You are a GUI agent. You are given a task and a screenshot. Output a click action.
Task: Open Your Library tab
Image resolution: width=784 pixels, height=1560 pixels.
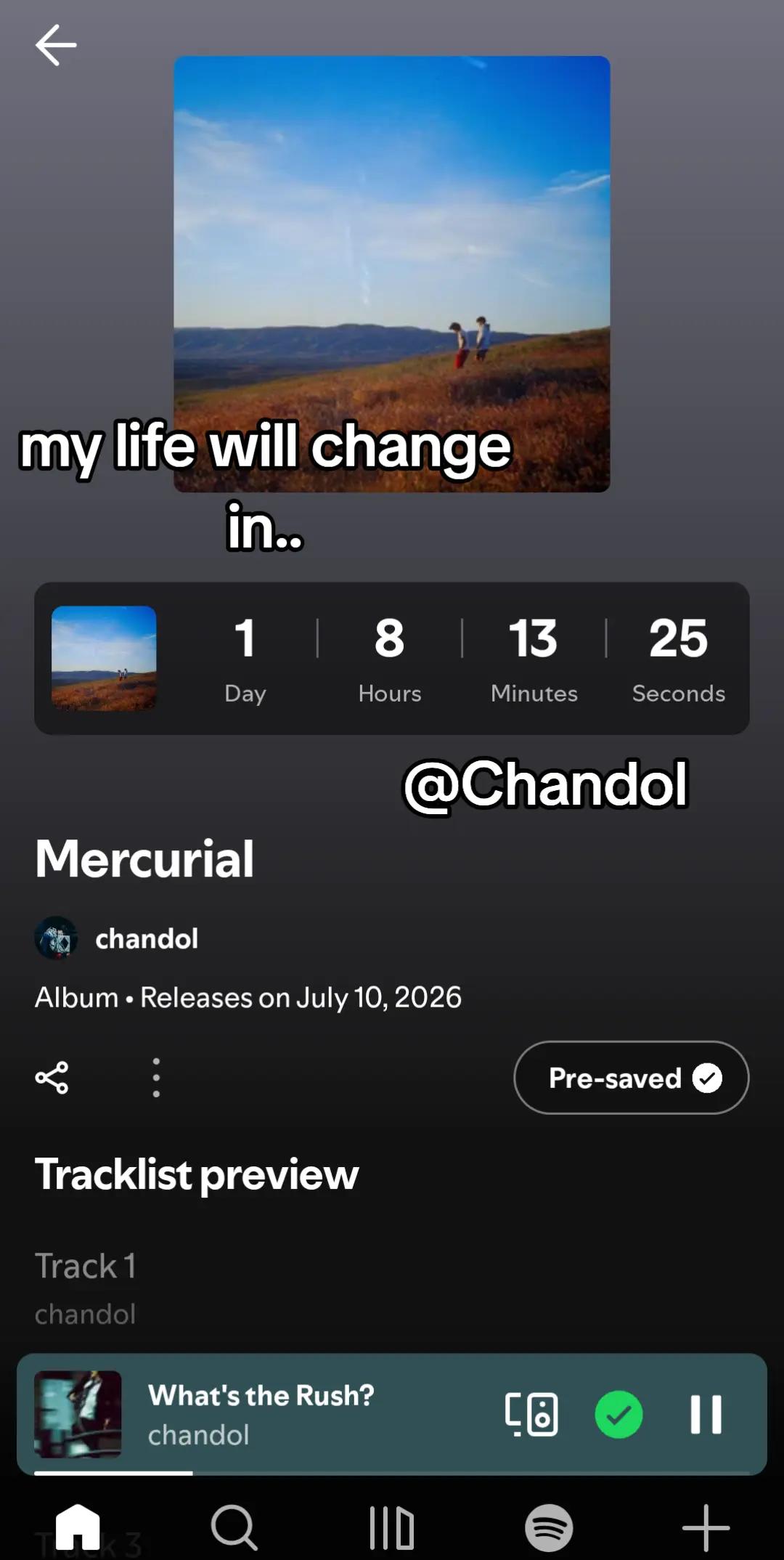[391, 1527]
